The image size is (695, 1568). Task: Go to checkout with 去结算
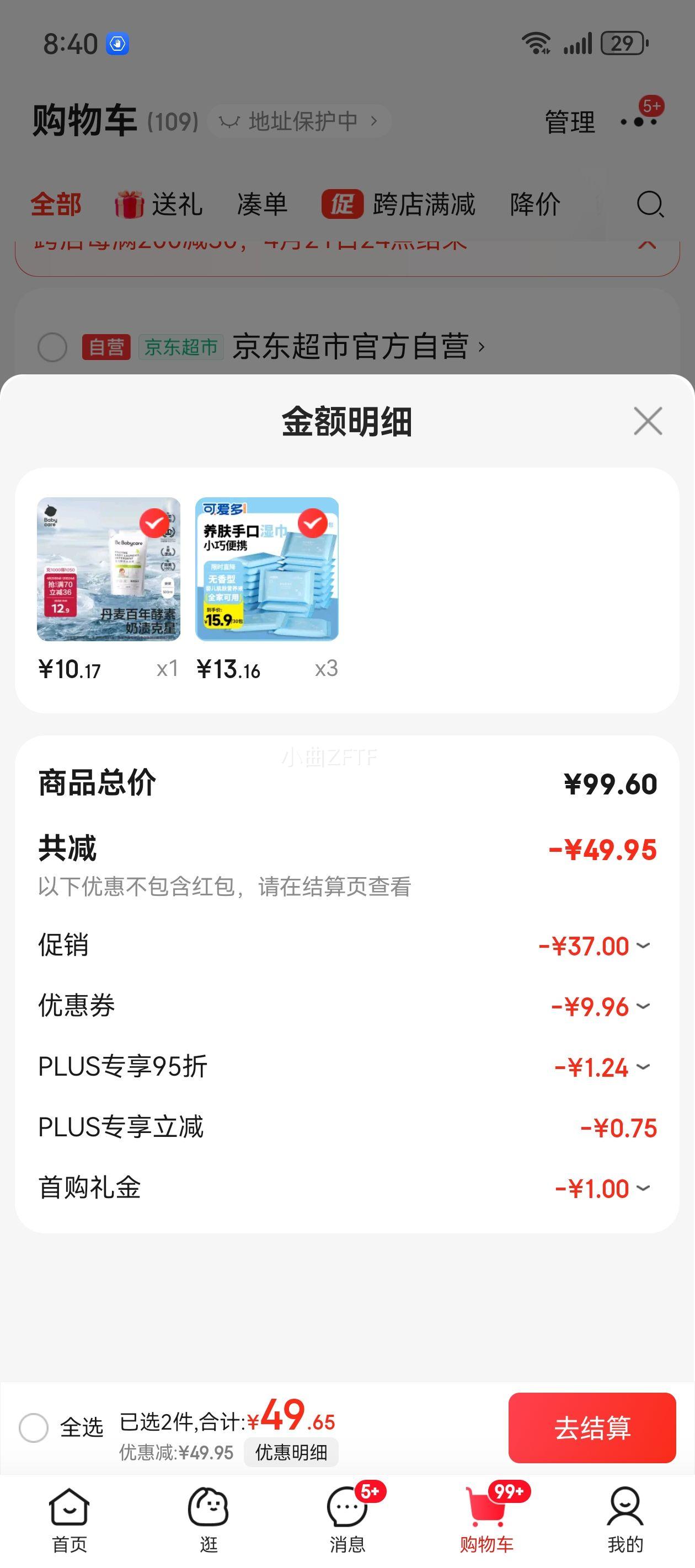(592, 1427)
